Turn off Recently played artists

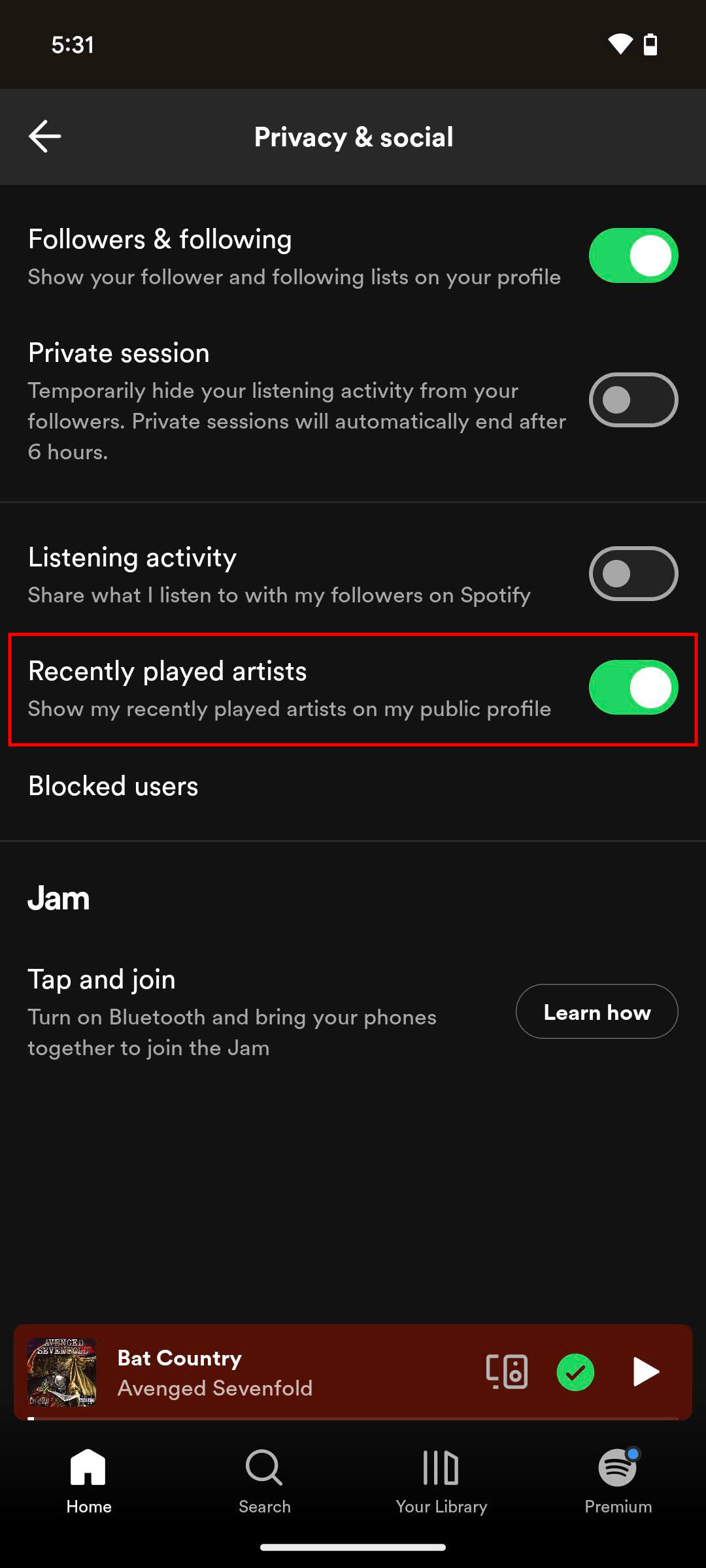(633, 687)
